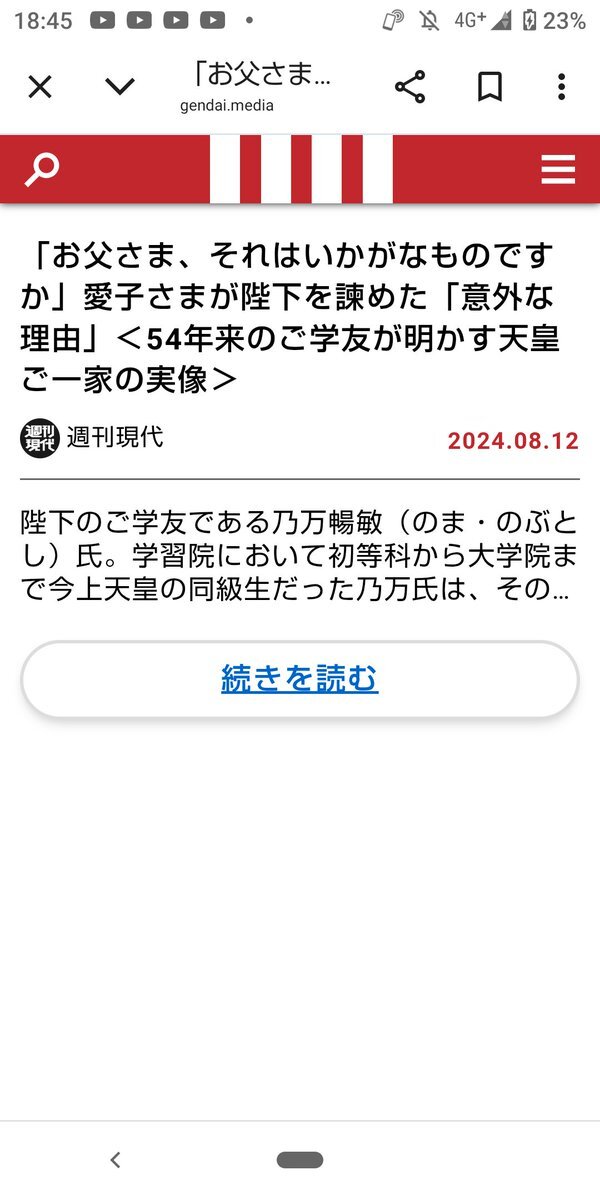The width and height of the screenshot is (600, 1200).
Task: Minimize the browser with the down chevron
Action: pyautogui.click(x=120, y=88)
